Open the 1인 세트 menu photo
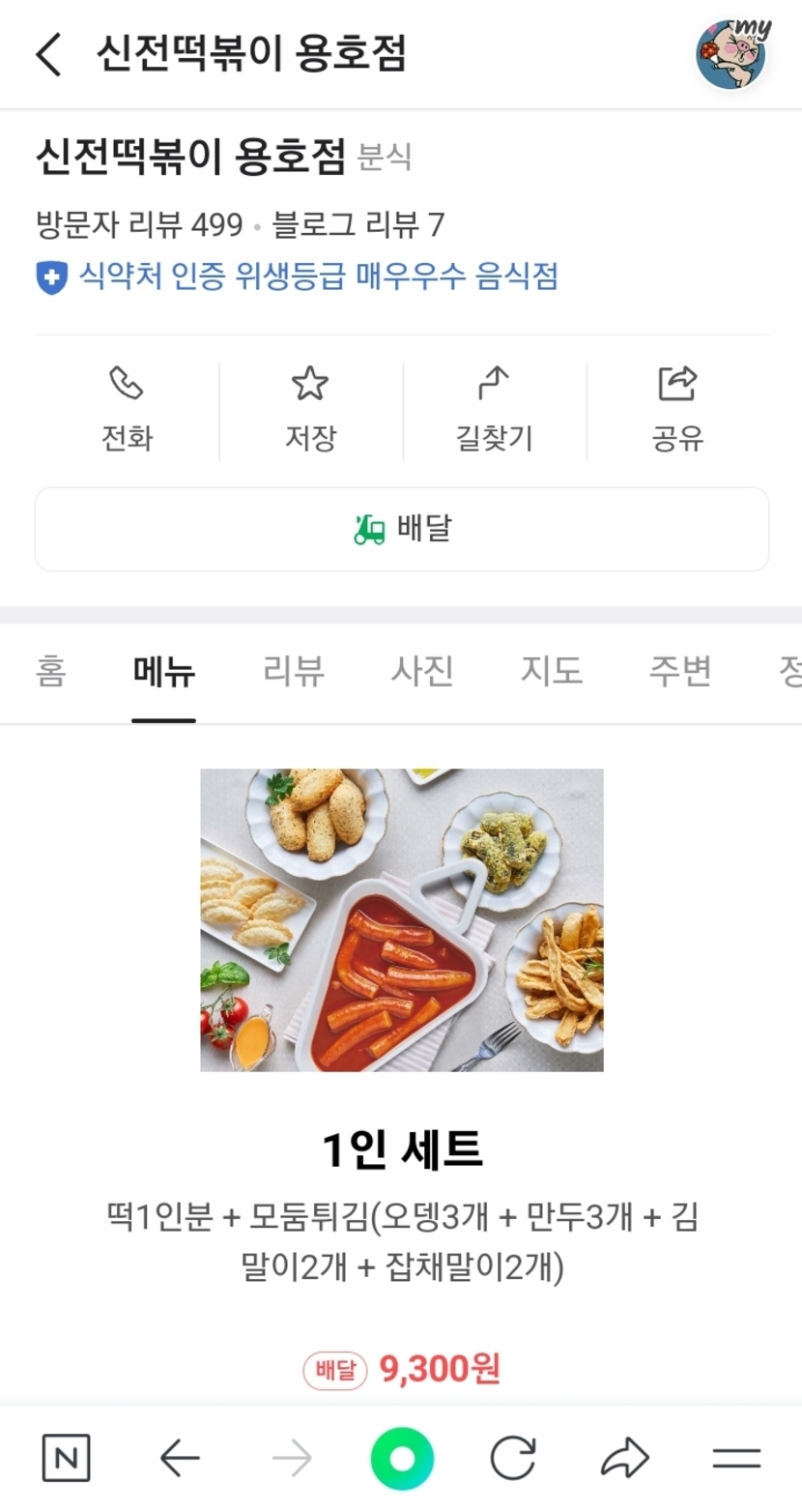Image resolution: width=802 pixels, height=1512 pixels. coord(402,919)
